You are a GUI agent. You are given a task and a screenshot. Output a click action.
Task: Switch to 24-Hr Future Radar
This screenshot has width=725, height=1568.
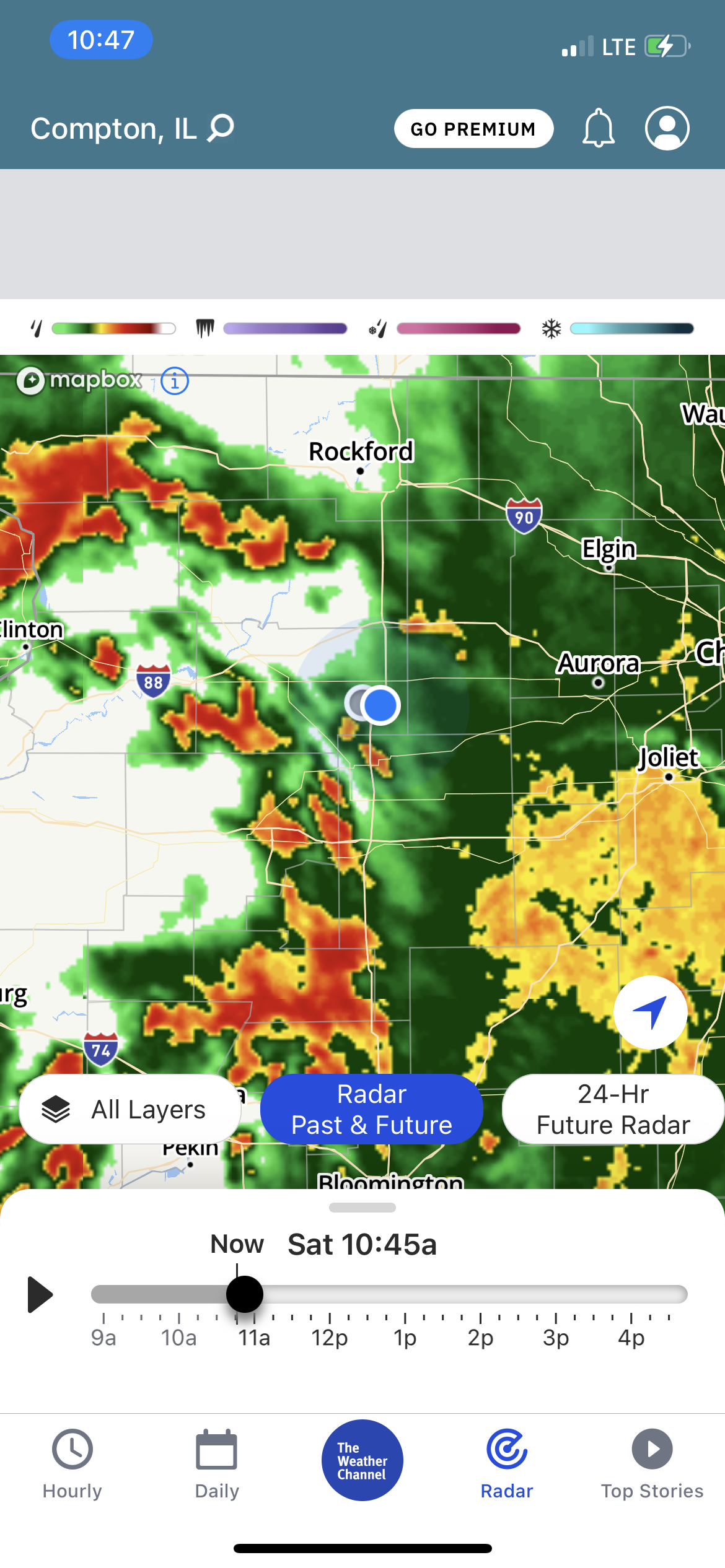tap(613, 1109)
